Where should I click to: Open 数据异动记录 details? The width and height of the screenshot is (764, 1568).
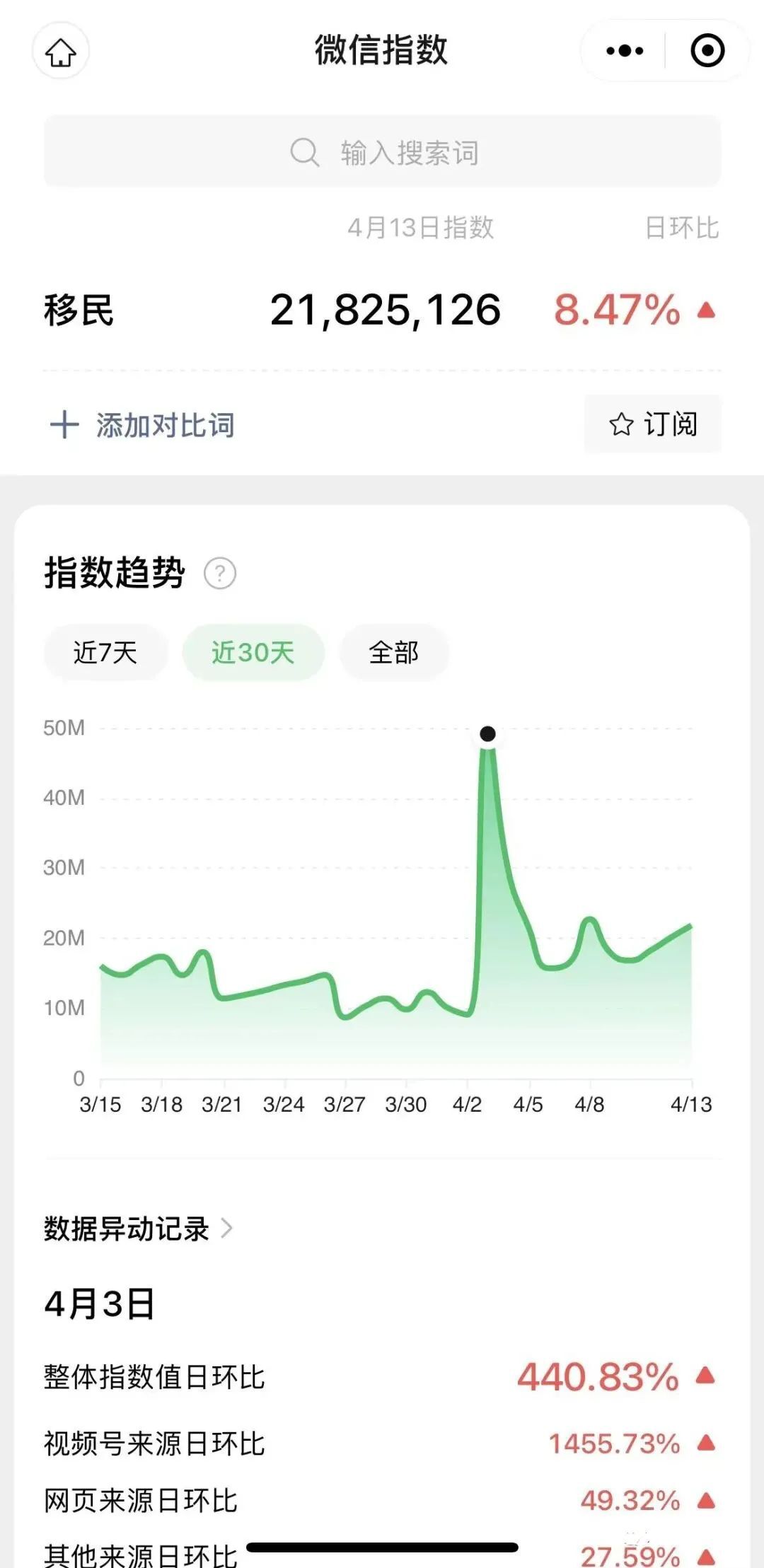pyautogui.click(x=138, y=1229)
